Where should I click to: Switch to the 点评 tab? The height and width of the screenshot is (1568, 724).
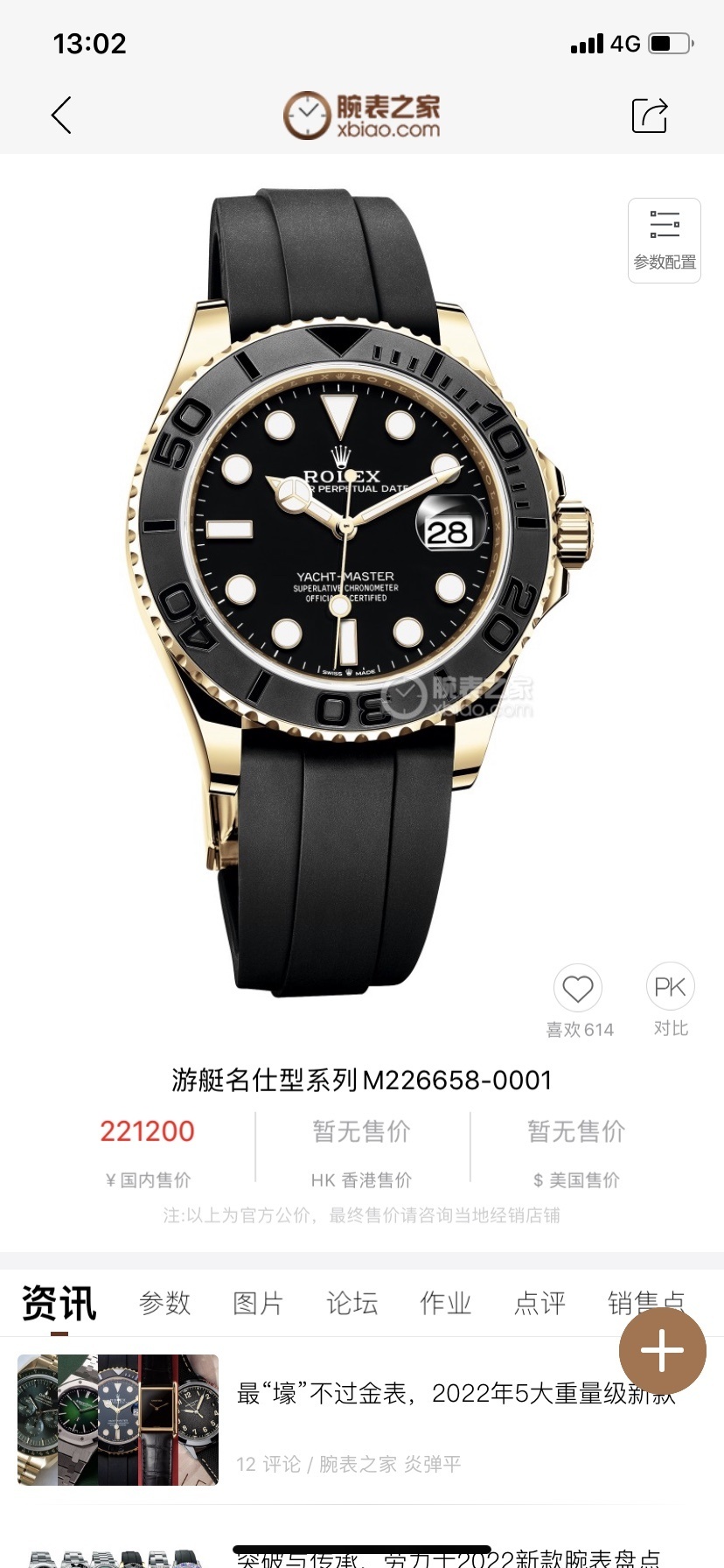(540, 1303)
